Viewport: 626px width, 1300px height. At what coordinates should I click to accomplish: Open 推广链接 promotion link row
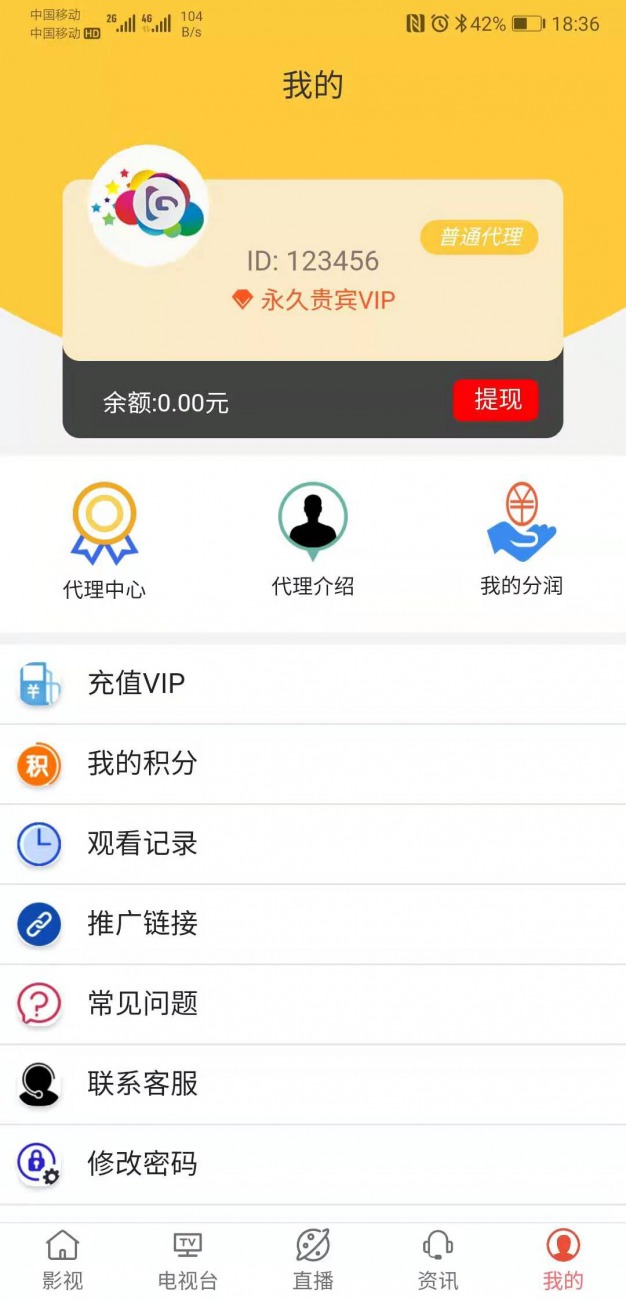pos(313,924)
